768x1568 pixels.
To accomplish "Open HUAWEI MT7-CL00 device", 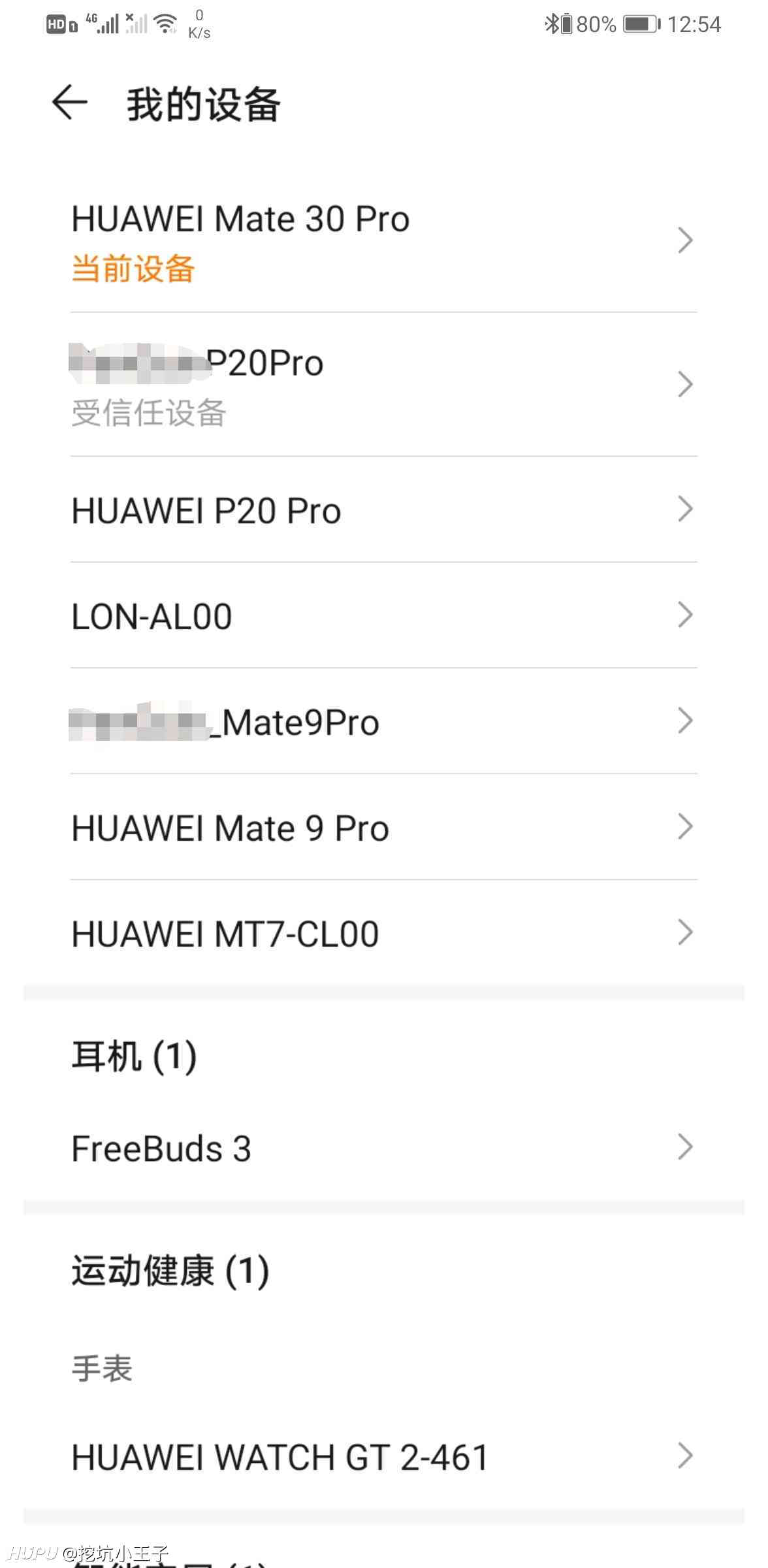I will [384, 933].
